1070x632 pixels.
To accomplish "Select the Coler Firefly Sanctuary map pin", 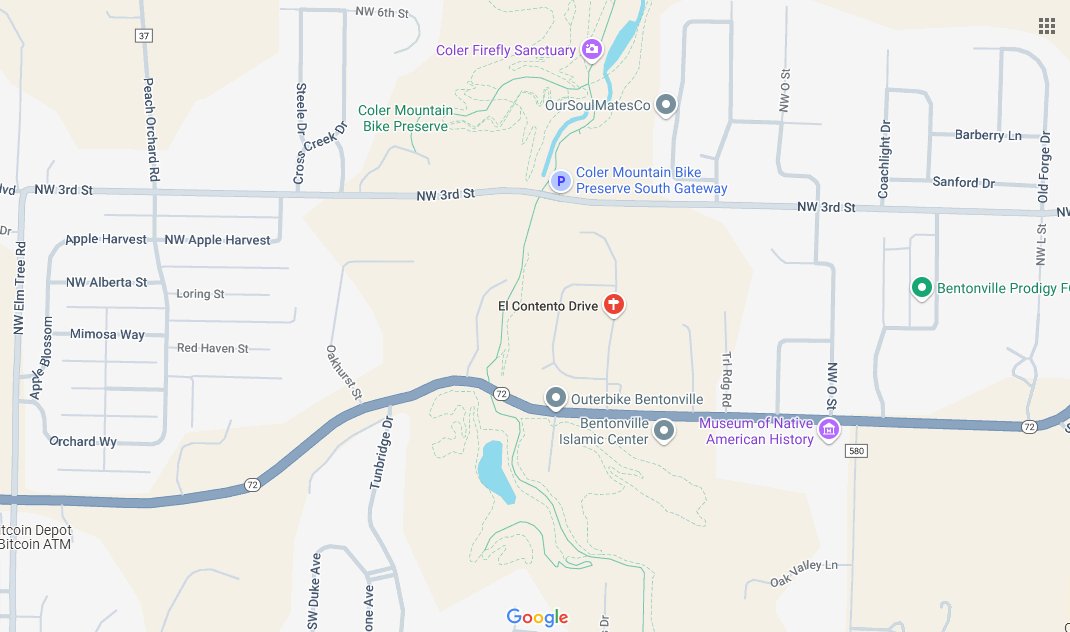I will tap(592, 50).
